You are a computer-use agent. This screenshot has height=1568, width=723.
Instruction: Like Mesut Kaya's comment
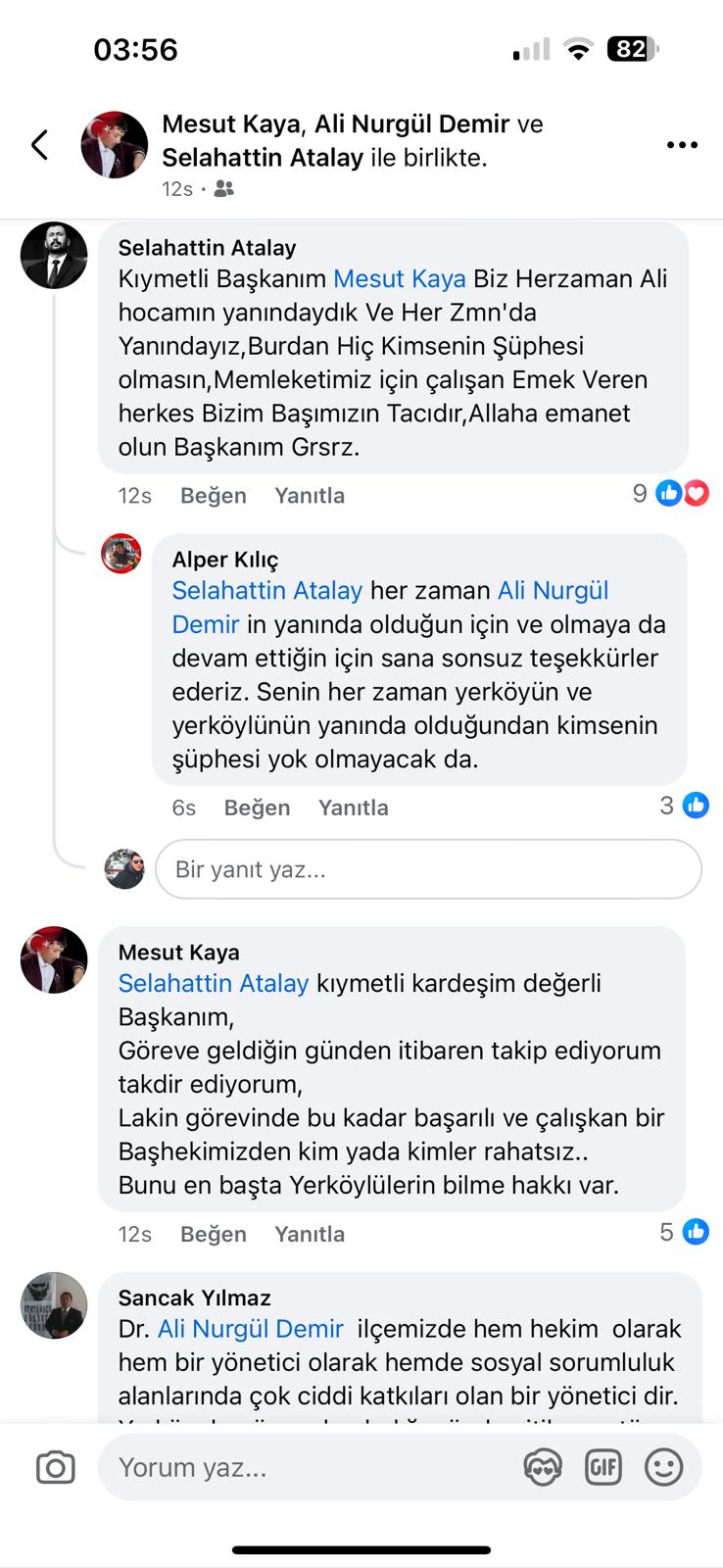213,1234
